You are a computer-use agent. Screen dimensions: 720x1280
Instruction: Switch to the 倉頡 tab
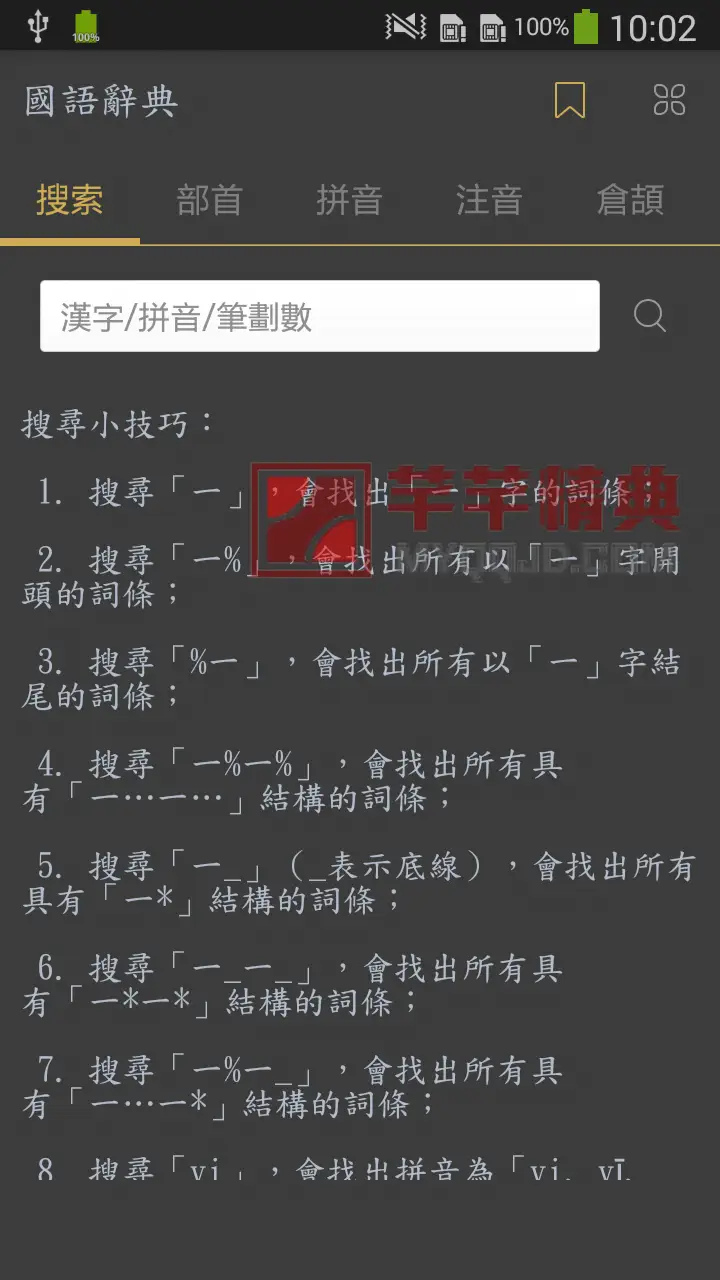pyautogui.click(x=630, y=200)
